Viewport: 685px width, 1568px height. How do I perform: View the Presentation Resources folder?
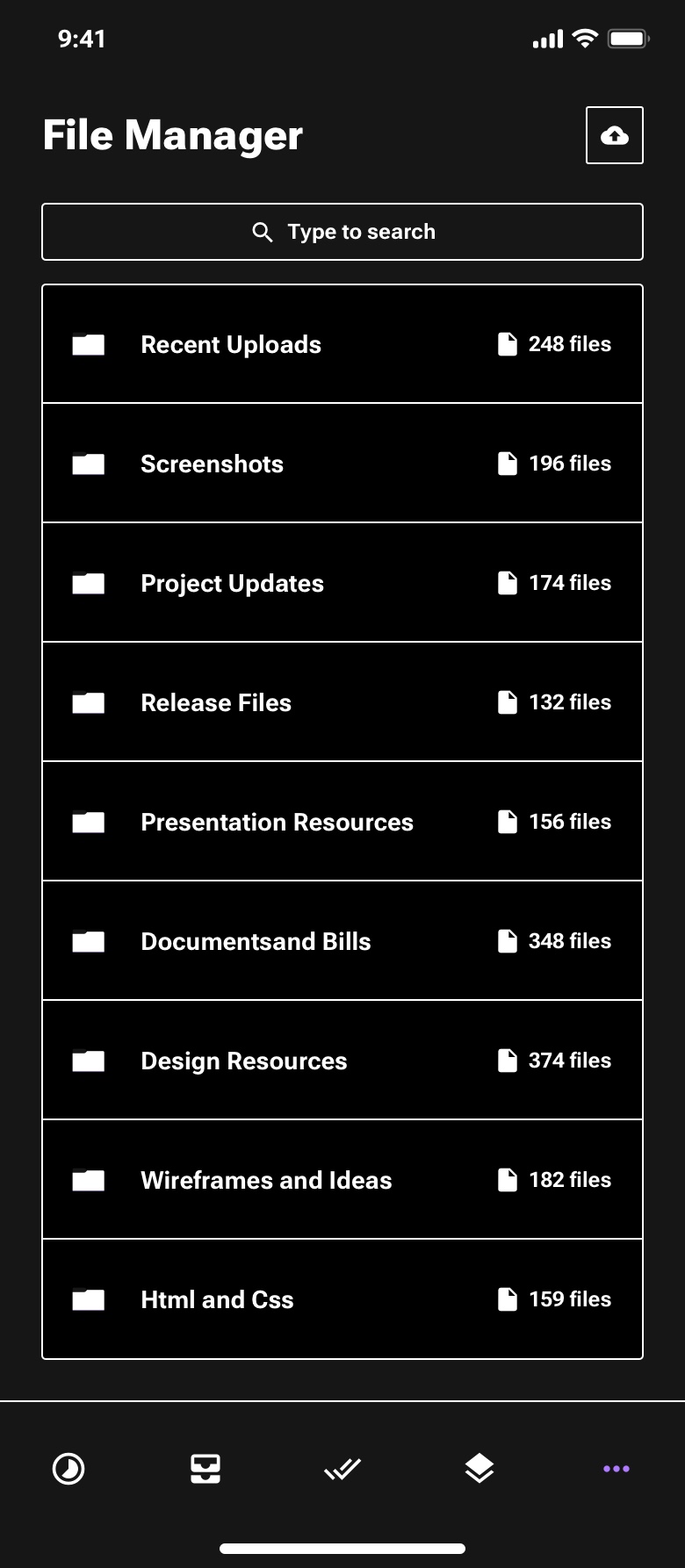pyautogui.click(x=342, y=822)
